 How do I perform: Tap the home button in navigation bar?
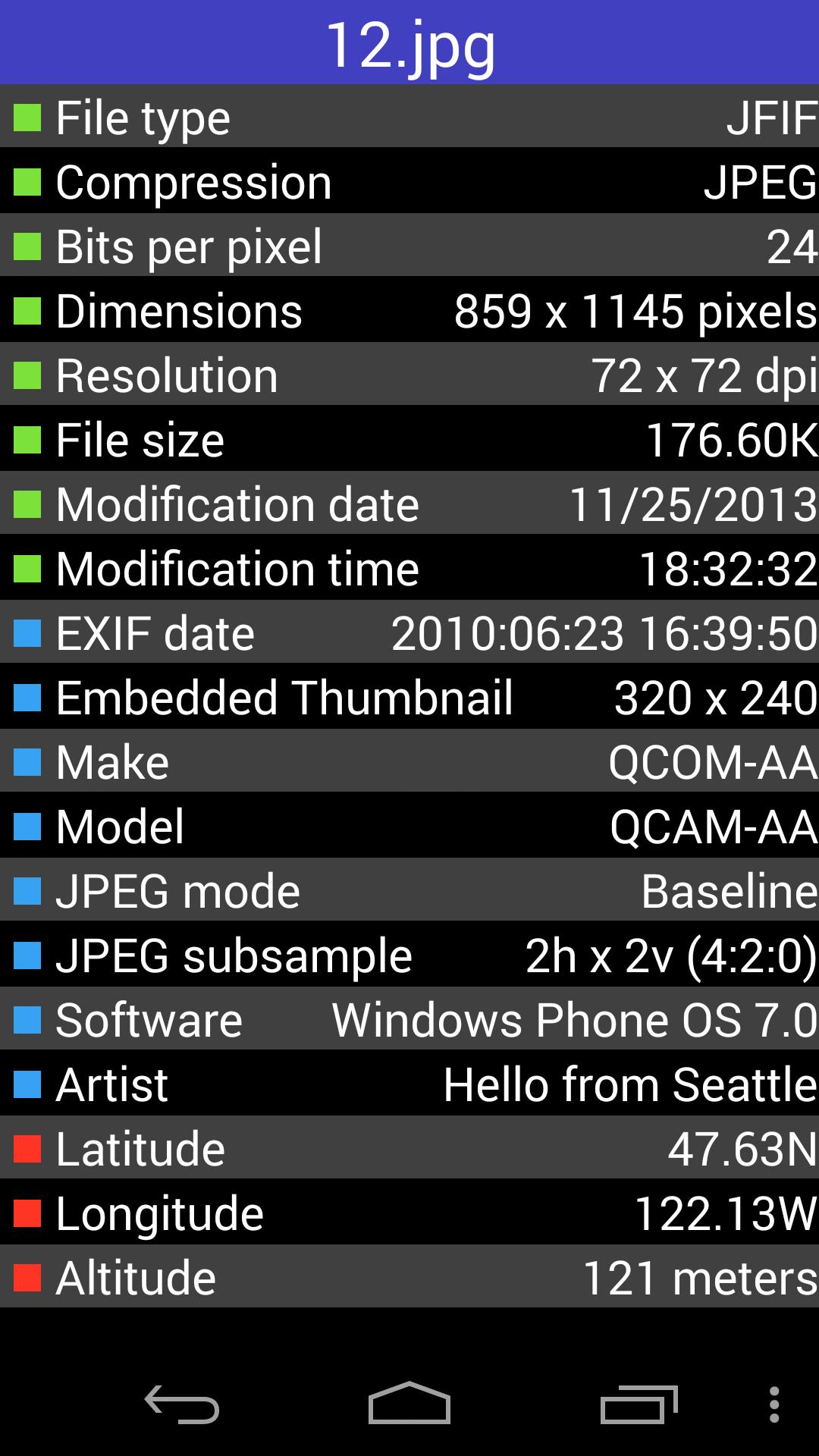[x=409, y=1403]
